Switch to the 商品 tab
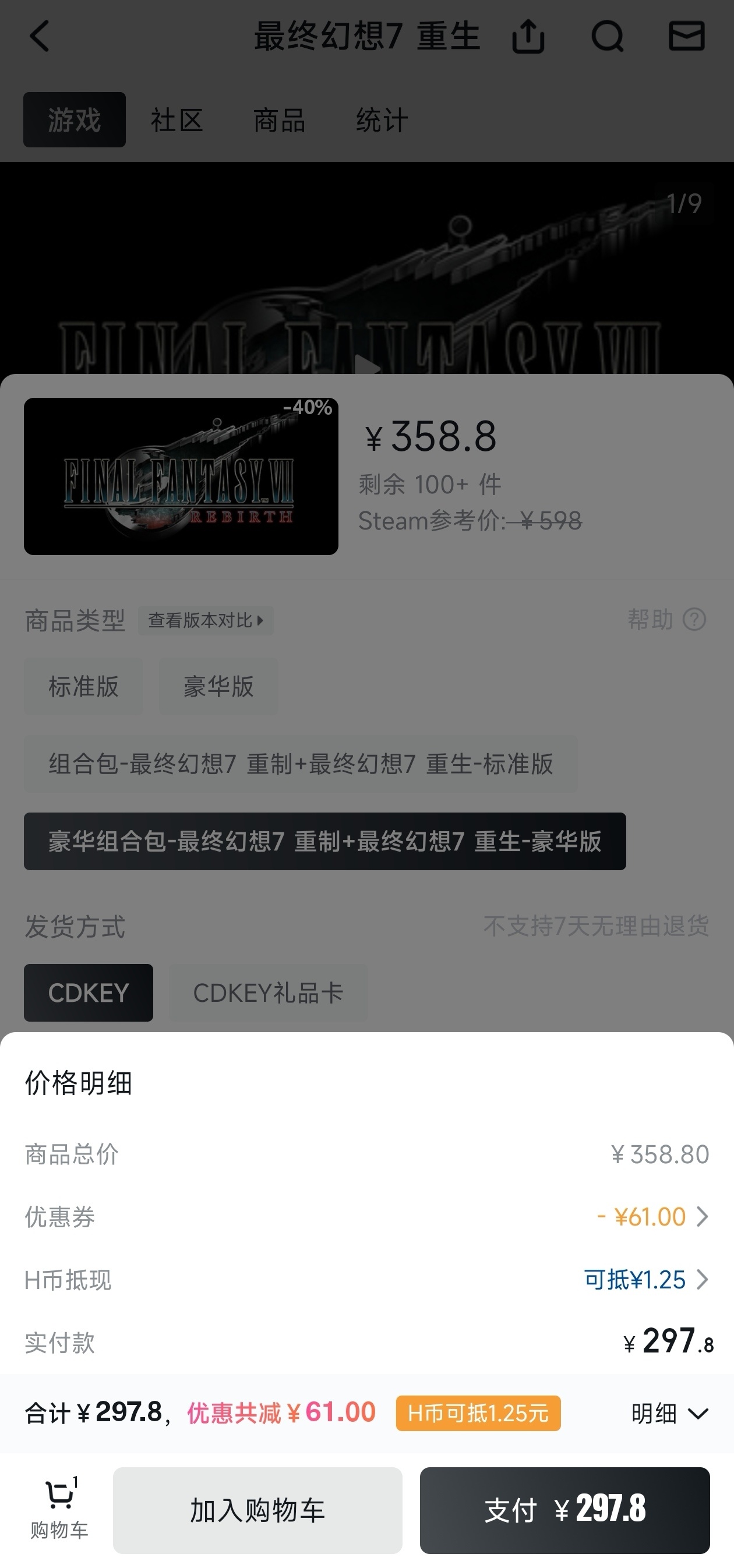734x1568 pixels. (280, 120)
